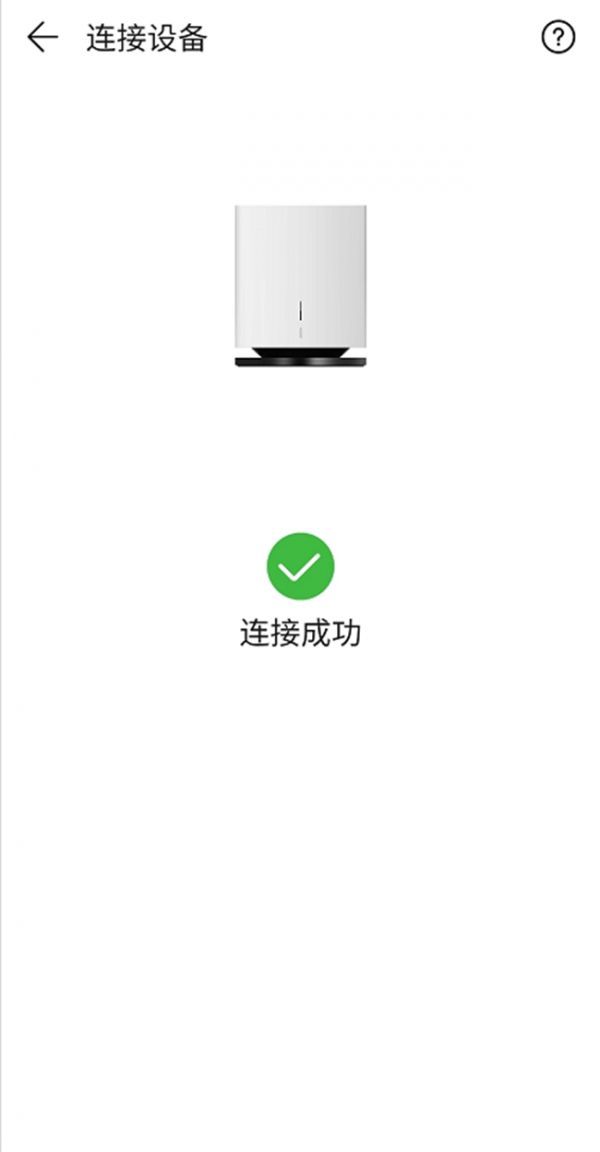Go back from the 连接设备 screen
This screenshot has width=600, height=1152.
click(42, 38)
